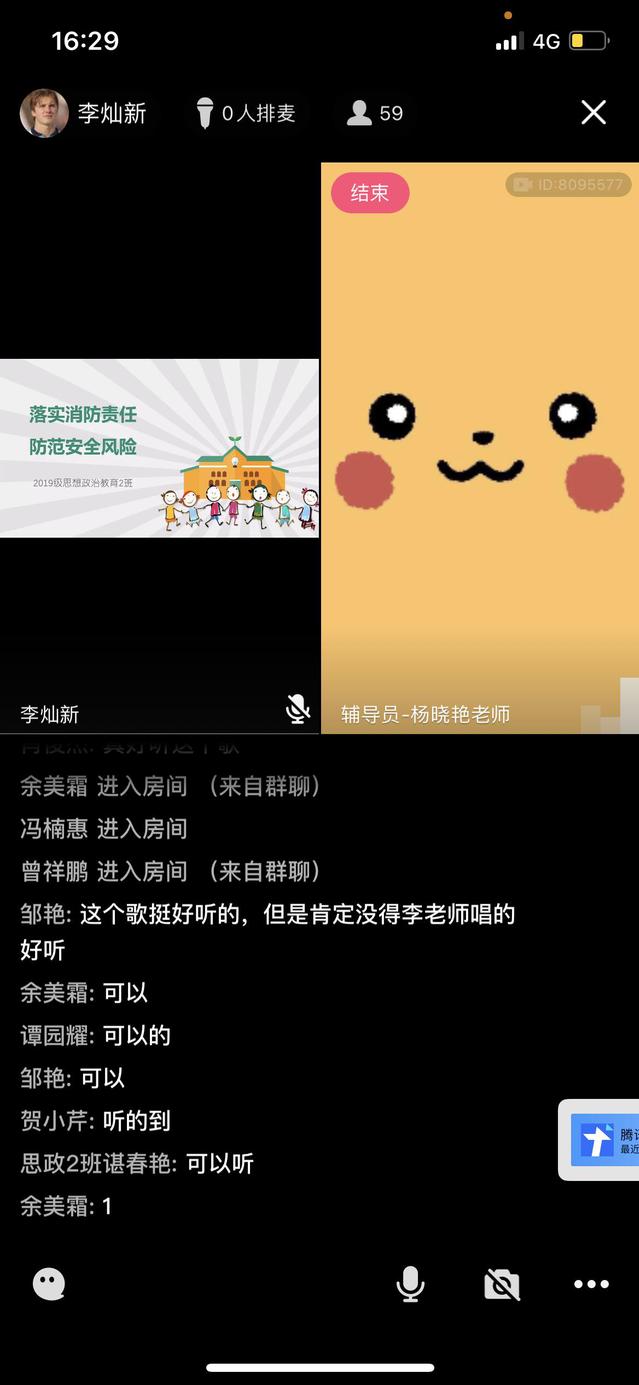Toggle the microphone at the bottom

tap(410, 1284)
